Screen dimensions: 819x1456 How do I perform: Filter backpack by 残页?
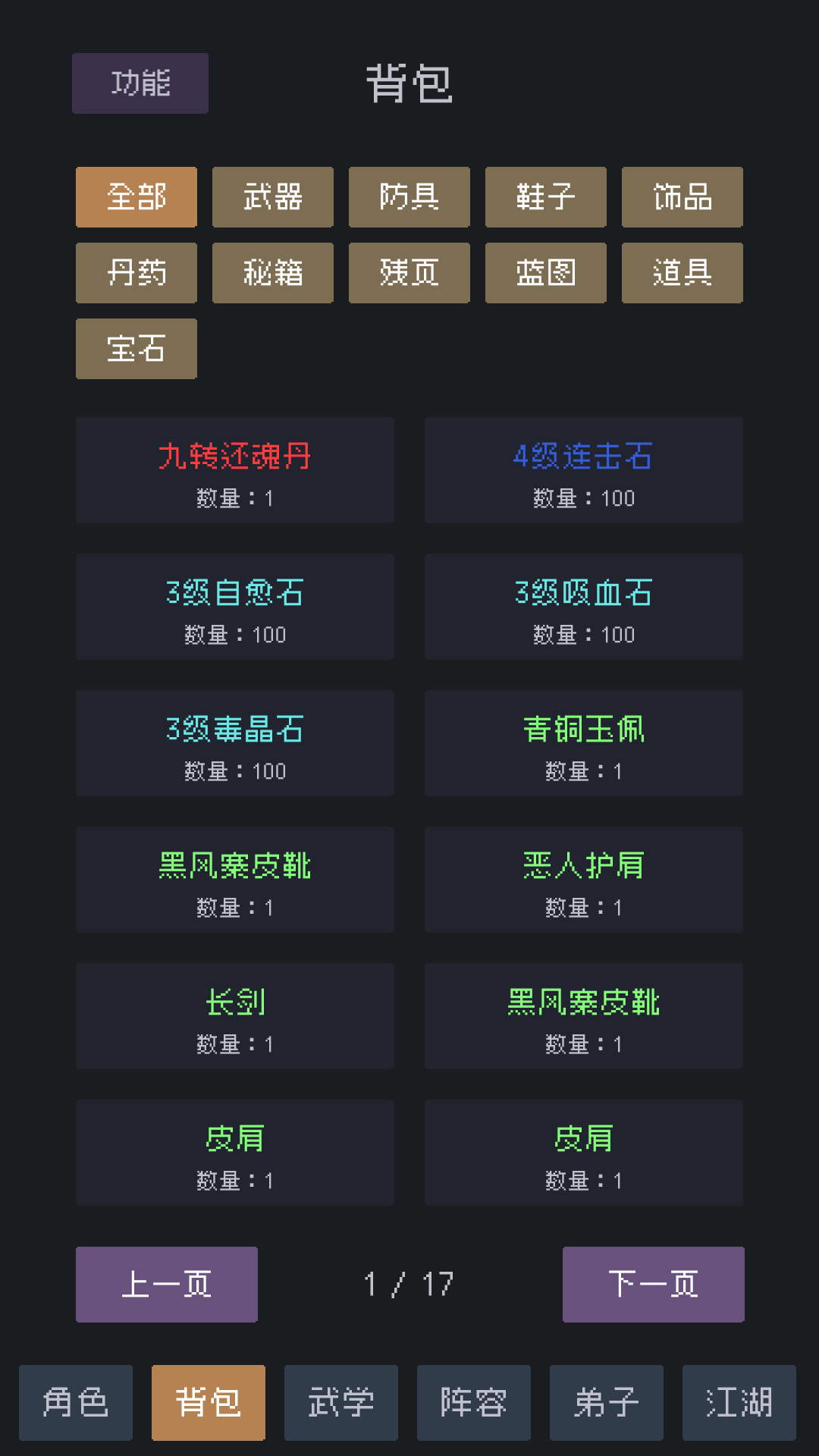(x=409, y=272)
